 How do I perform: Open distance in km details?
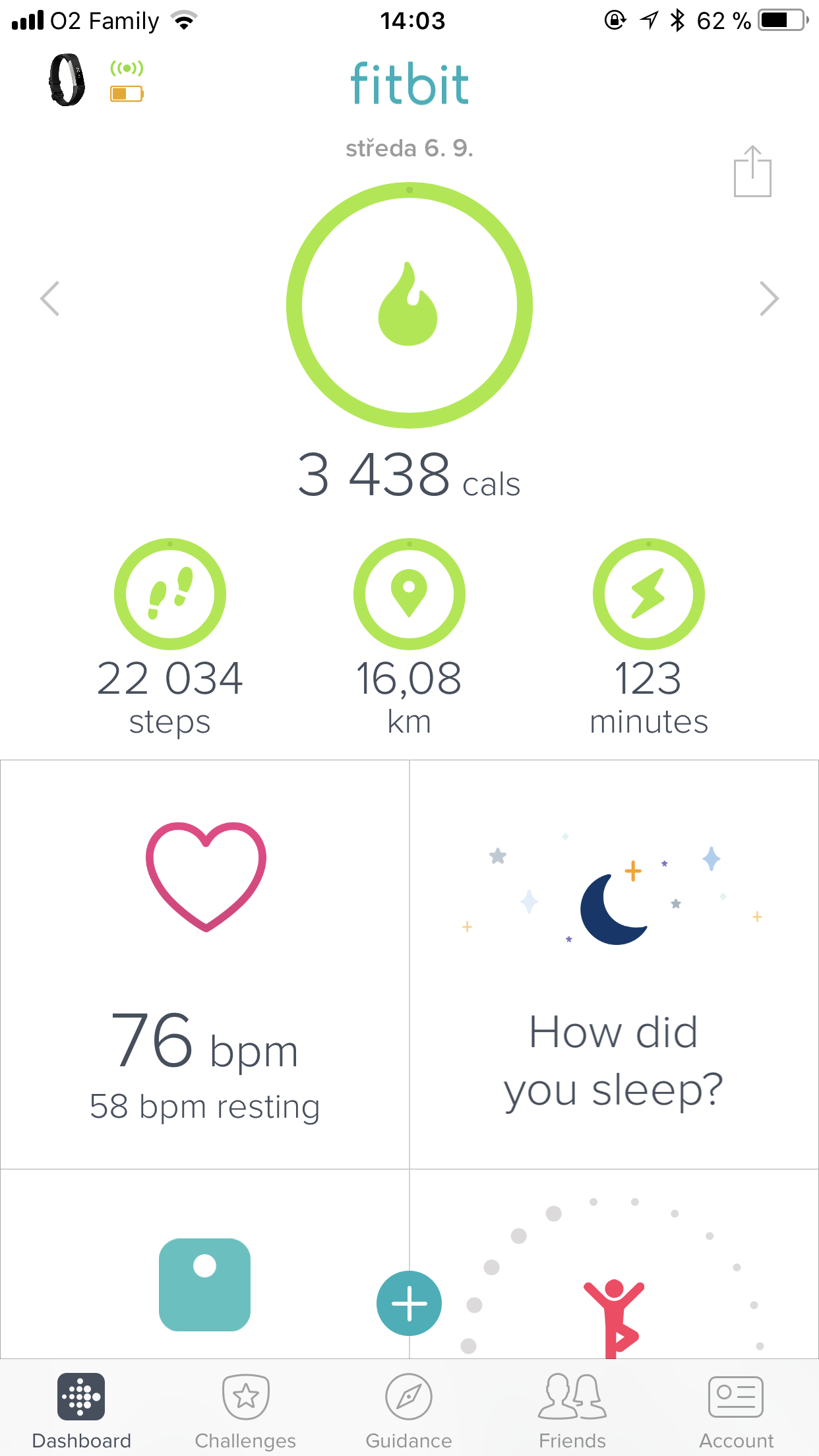coord(409,594)
